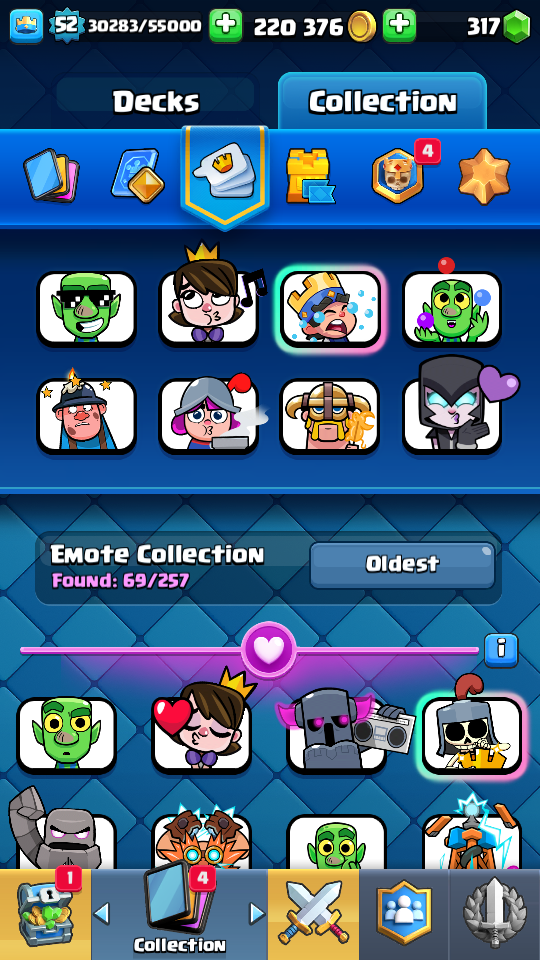540x960 pixels.
Task: Open the cards collection section
Action: pyautogui.click(x=51, y=174)
